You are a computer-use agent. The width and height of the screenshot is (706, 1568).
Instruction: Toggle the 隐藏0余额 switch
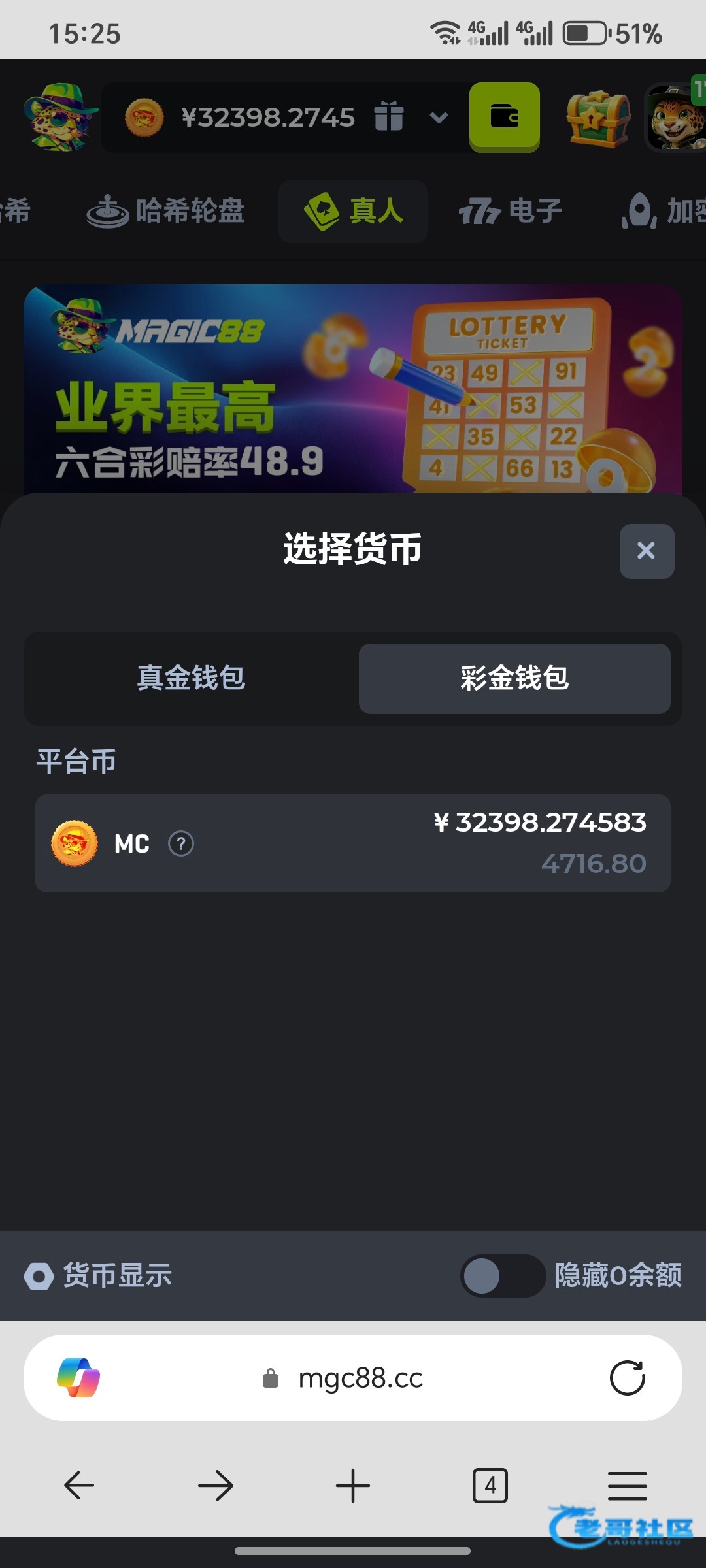pyautogui.click(x=502, y=1276)
